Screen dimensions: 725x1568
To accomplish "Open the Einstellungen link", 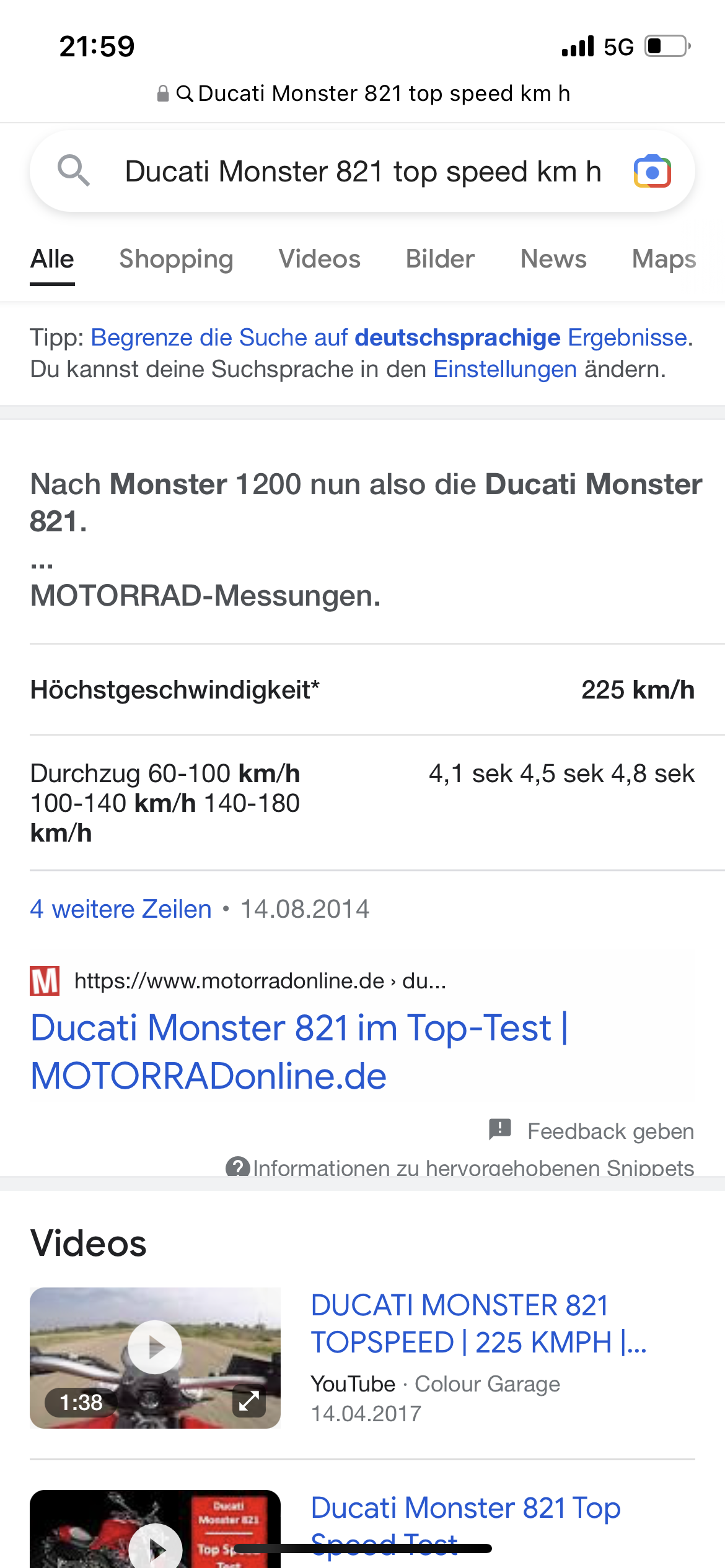I will 505,369.
